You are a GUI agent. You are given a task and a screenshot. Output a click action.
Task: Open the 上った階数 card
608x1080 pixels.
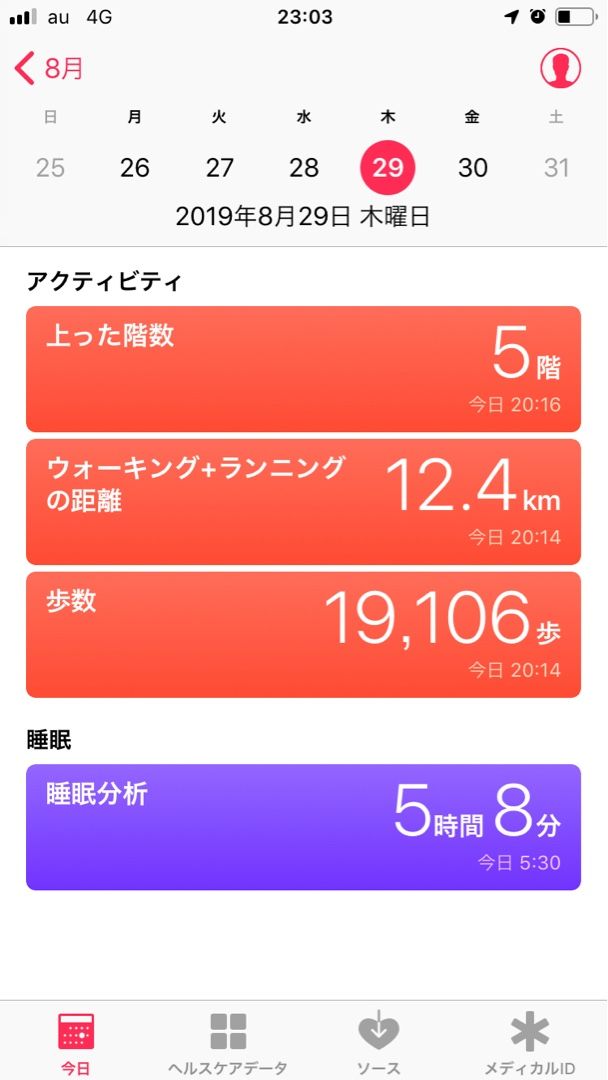coord(303,368)
